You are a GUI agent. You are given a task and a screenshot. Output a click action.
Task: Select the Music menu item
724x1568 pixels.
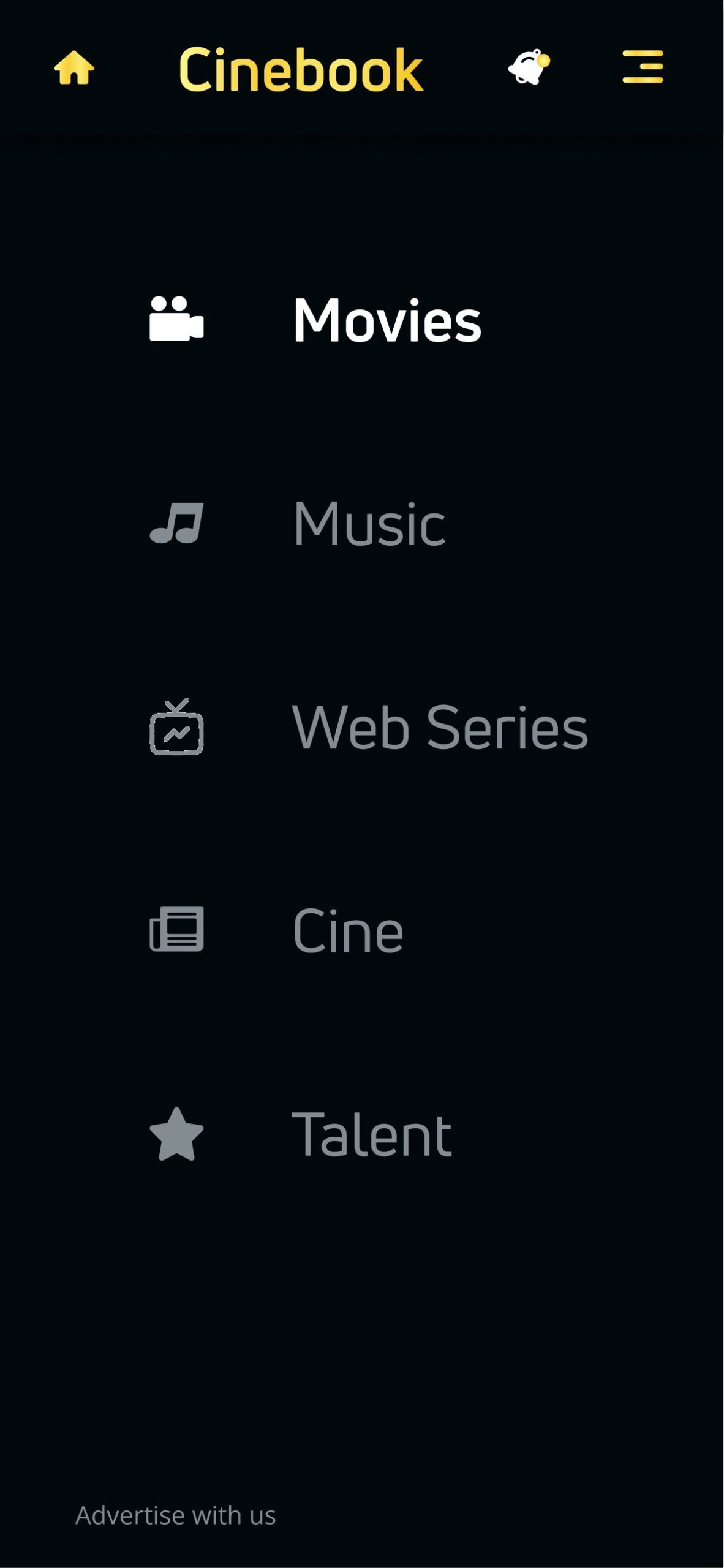click(298, 523)
